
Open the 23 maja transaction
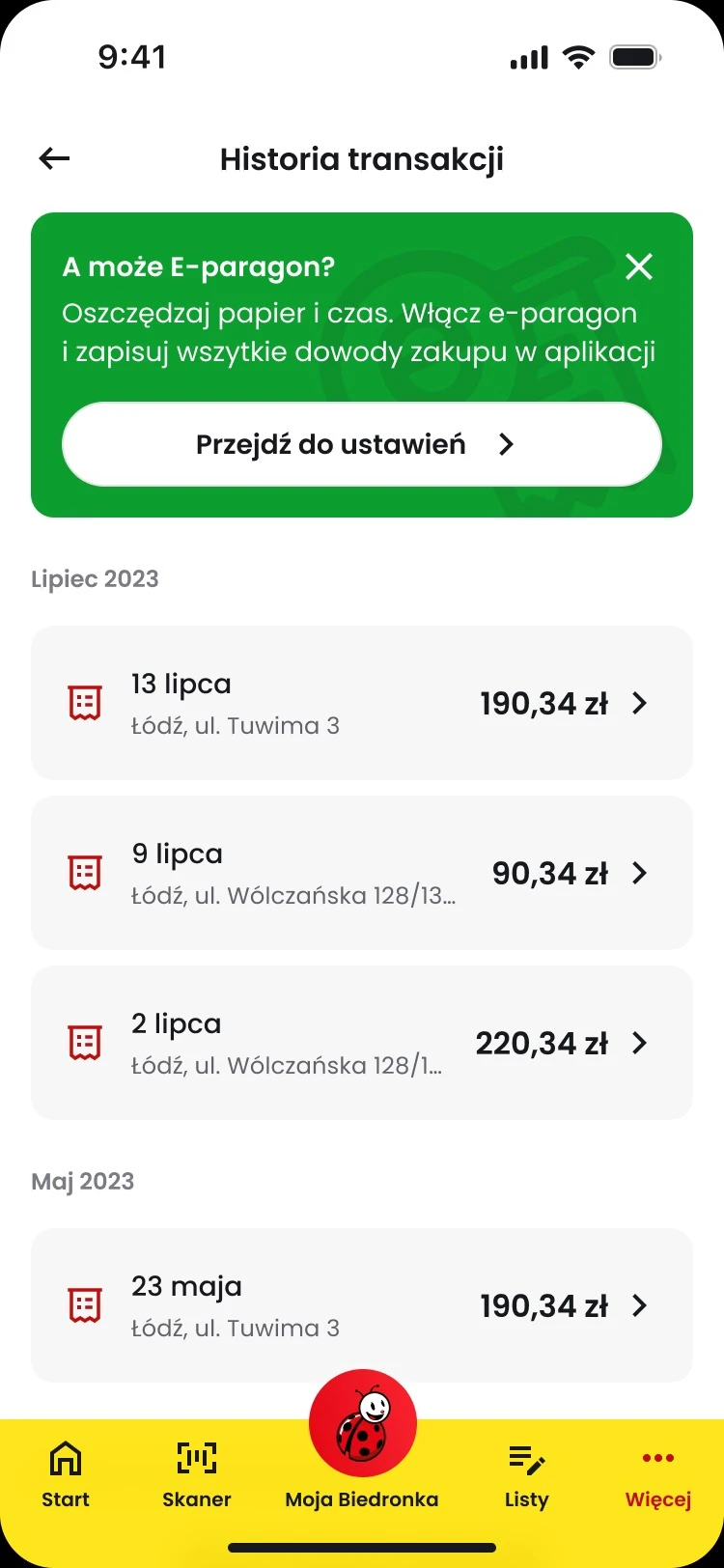tap(362, 1305)
